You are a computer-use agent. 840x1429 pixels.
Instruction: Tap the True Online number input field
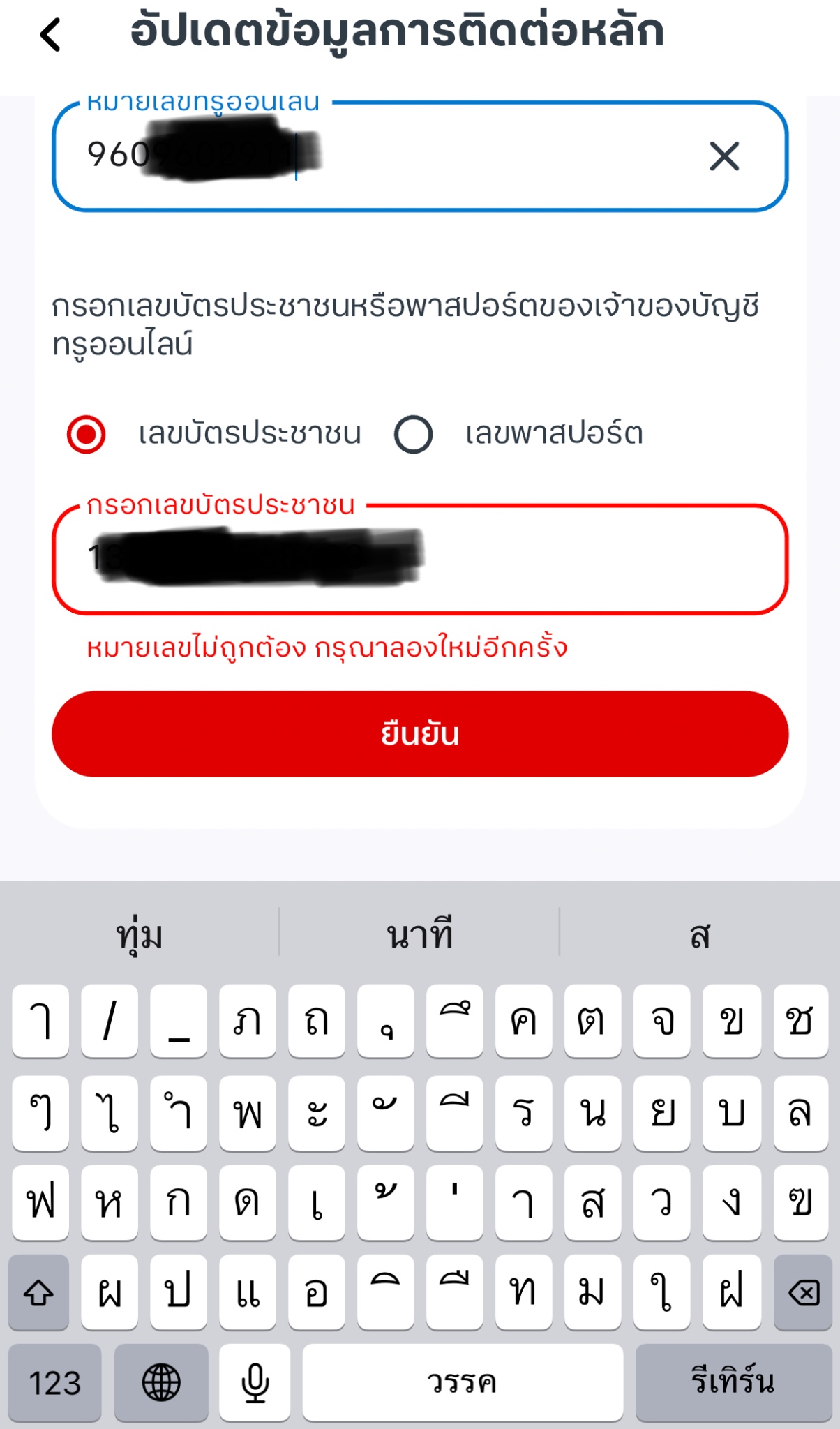420,156
